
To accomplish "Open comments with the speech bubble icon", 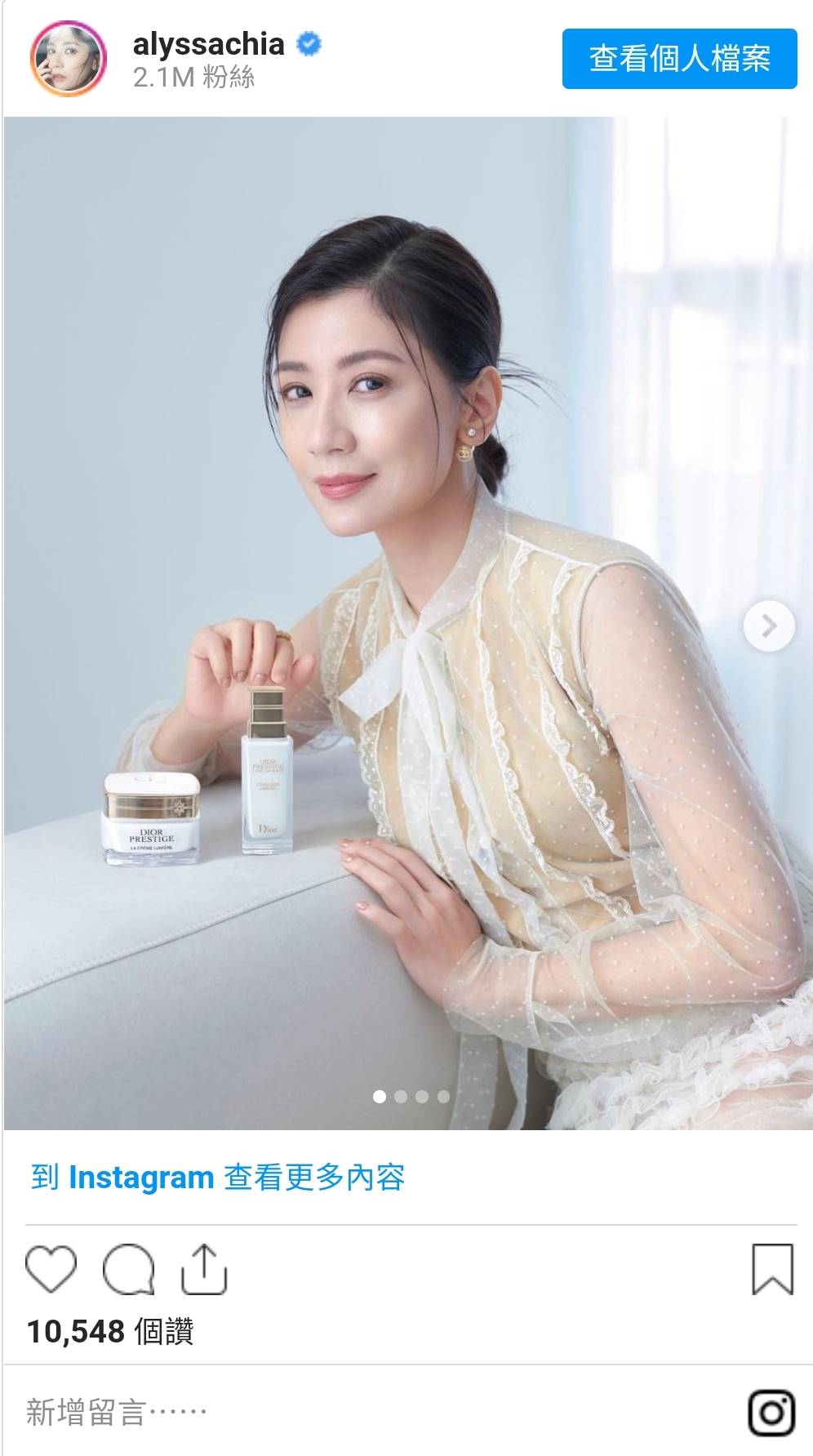I will tap(128, 1269).
